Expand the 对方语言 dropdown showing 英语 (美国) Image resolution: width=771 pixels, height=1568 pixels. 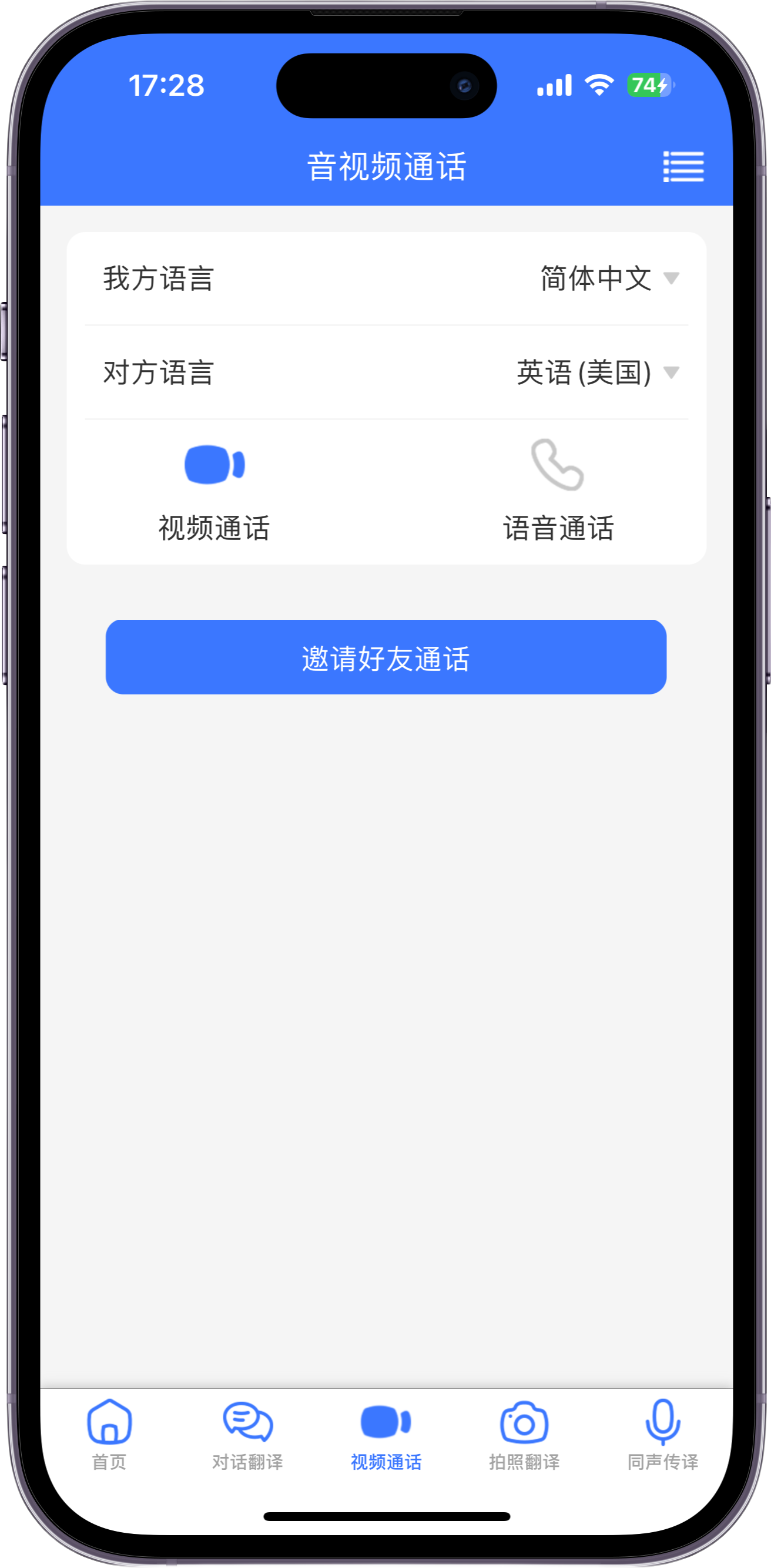598,372
